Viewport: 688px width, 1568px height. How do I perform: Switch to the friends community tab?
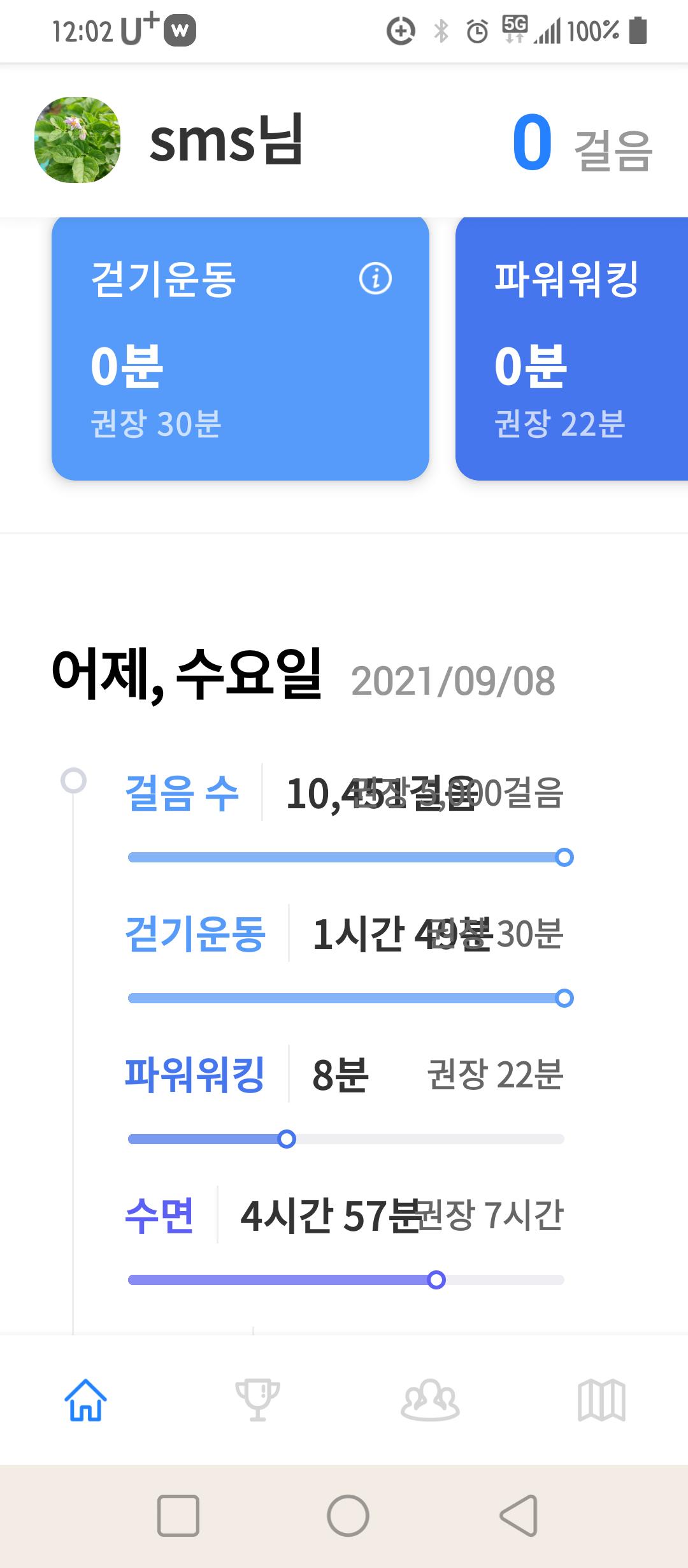tap(430, 1400)
